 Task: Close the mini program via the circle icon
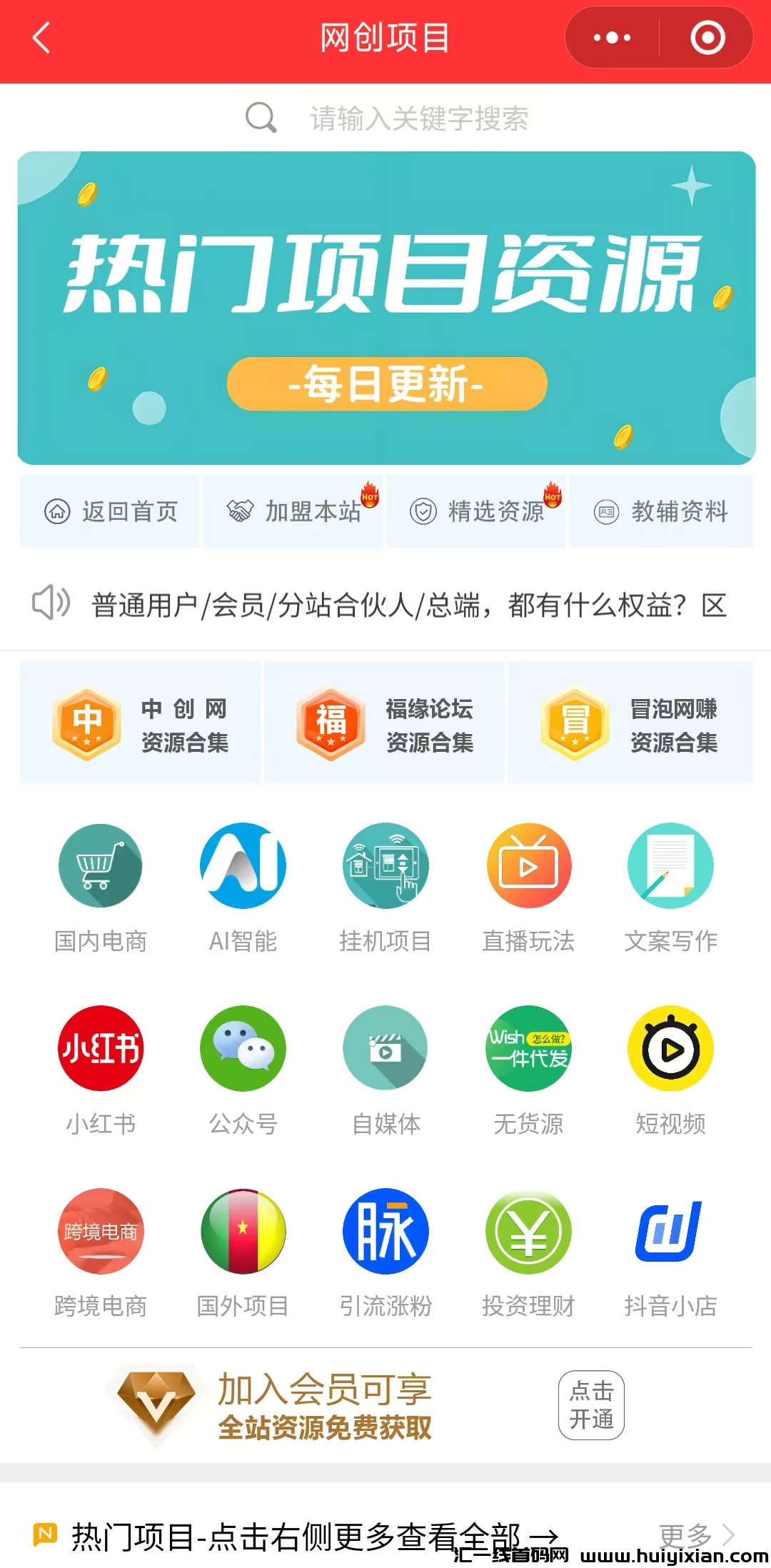coord(707,39)
